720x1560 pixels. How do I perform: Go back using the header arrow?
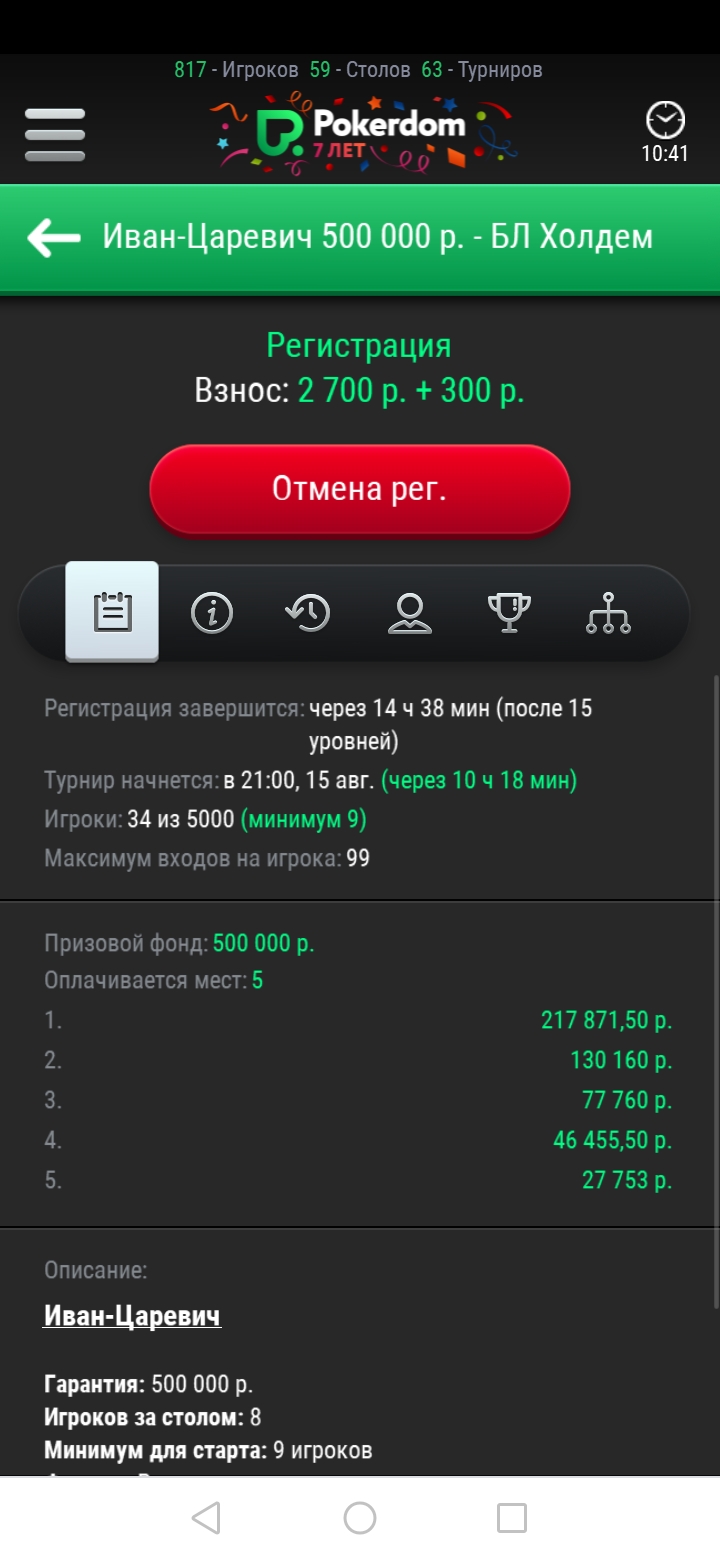click(54, 237)
